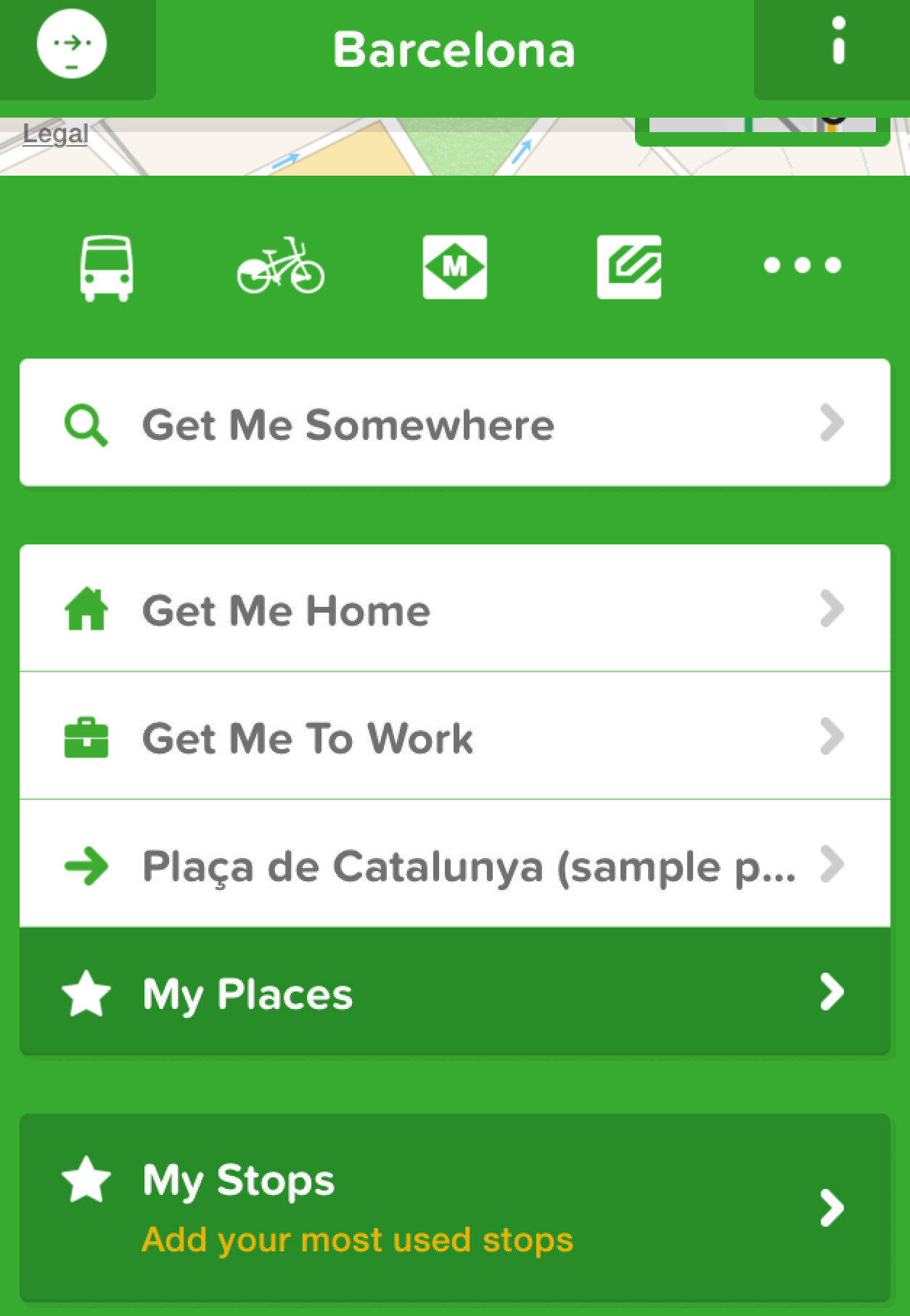Tap Get Me Home
910x1316 pixels.
coord(455,609)
